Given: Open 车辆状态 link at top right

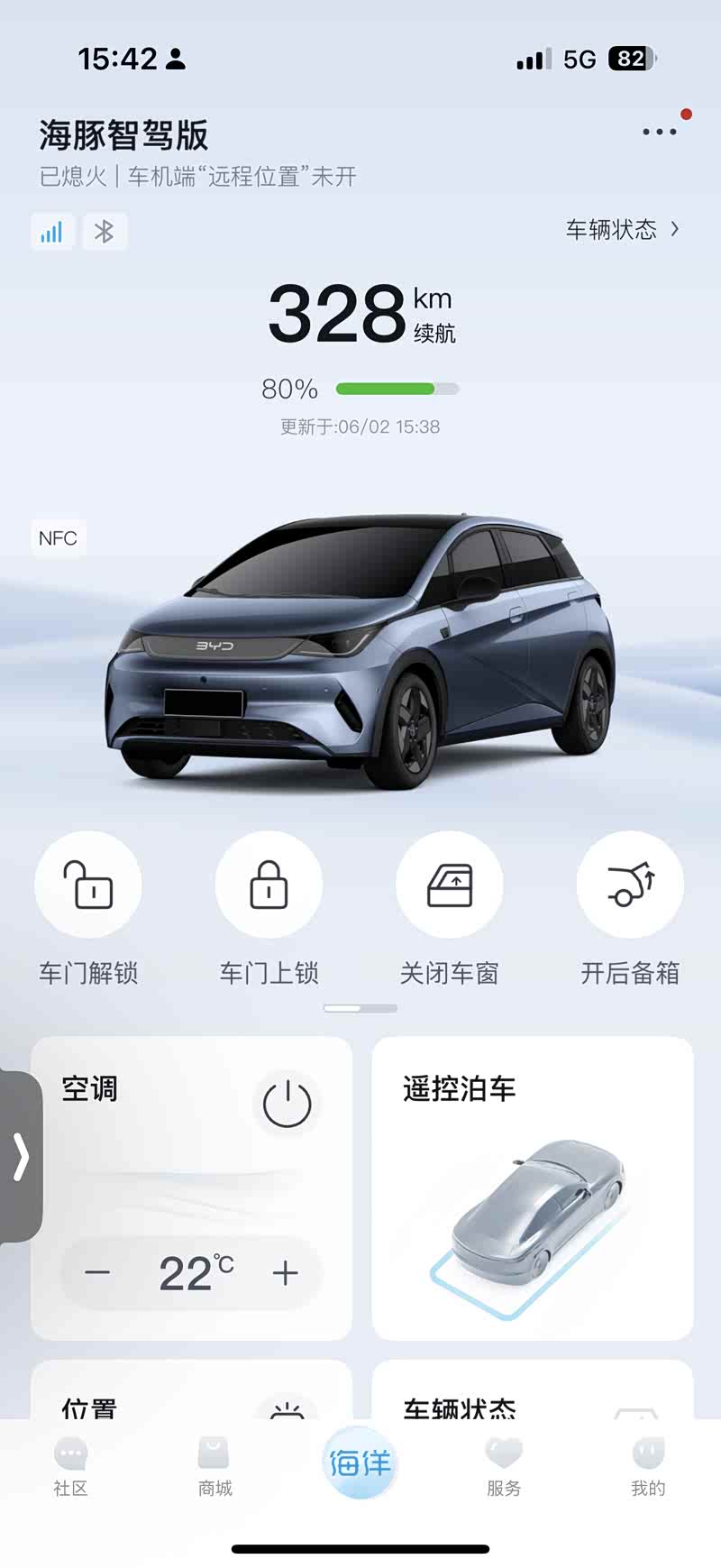Looking at the screenshot, I should [622, 229].
